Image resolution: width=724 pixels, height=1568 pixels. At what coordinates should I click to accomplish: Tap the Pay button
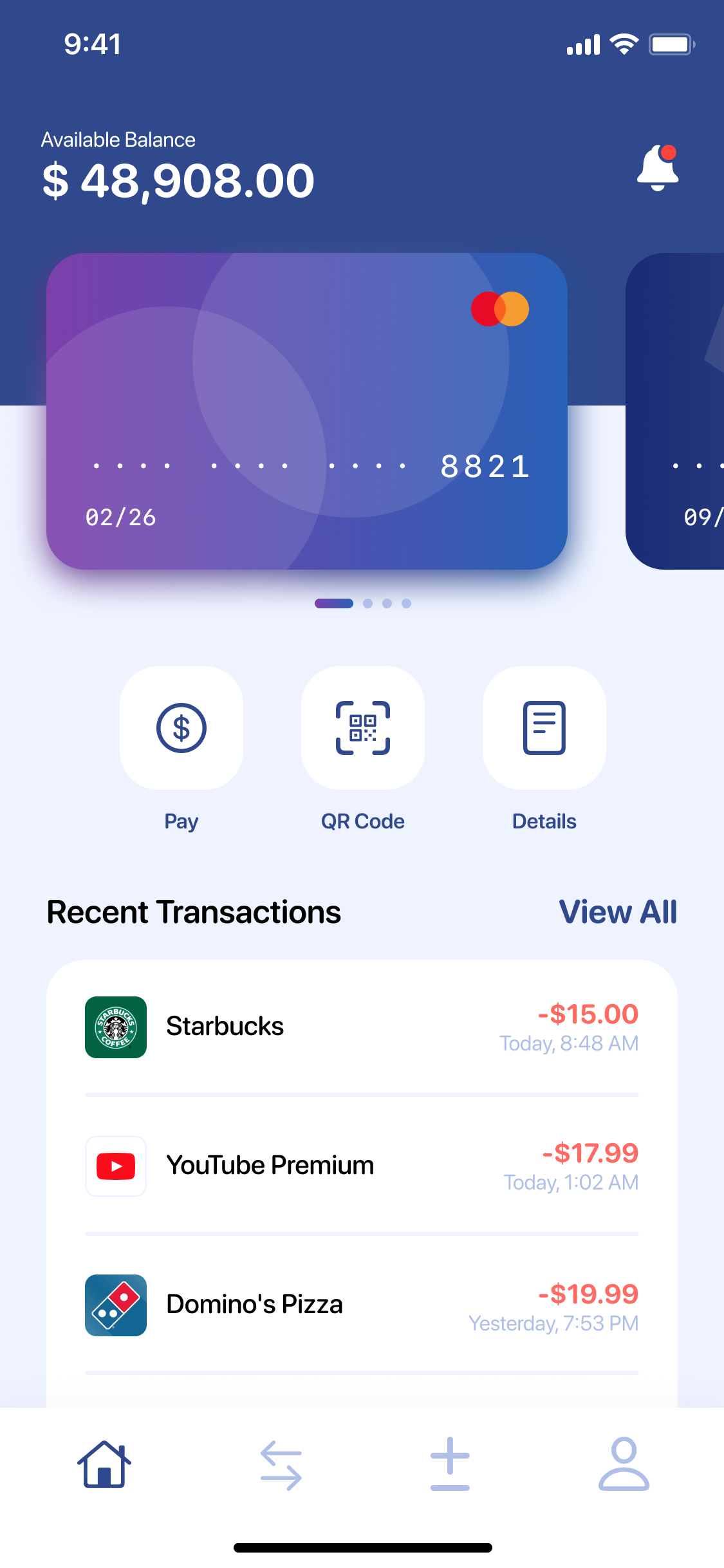pyautogui.click(x=181, y=728)
